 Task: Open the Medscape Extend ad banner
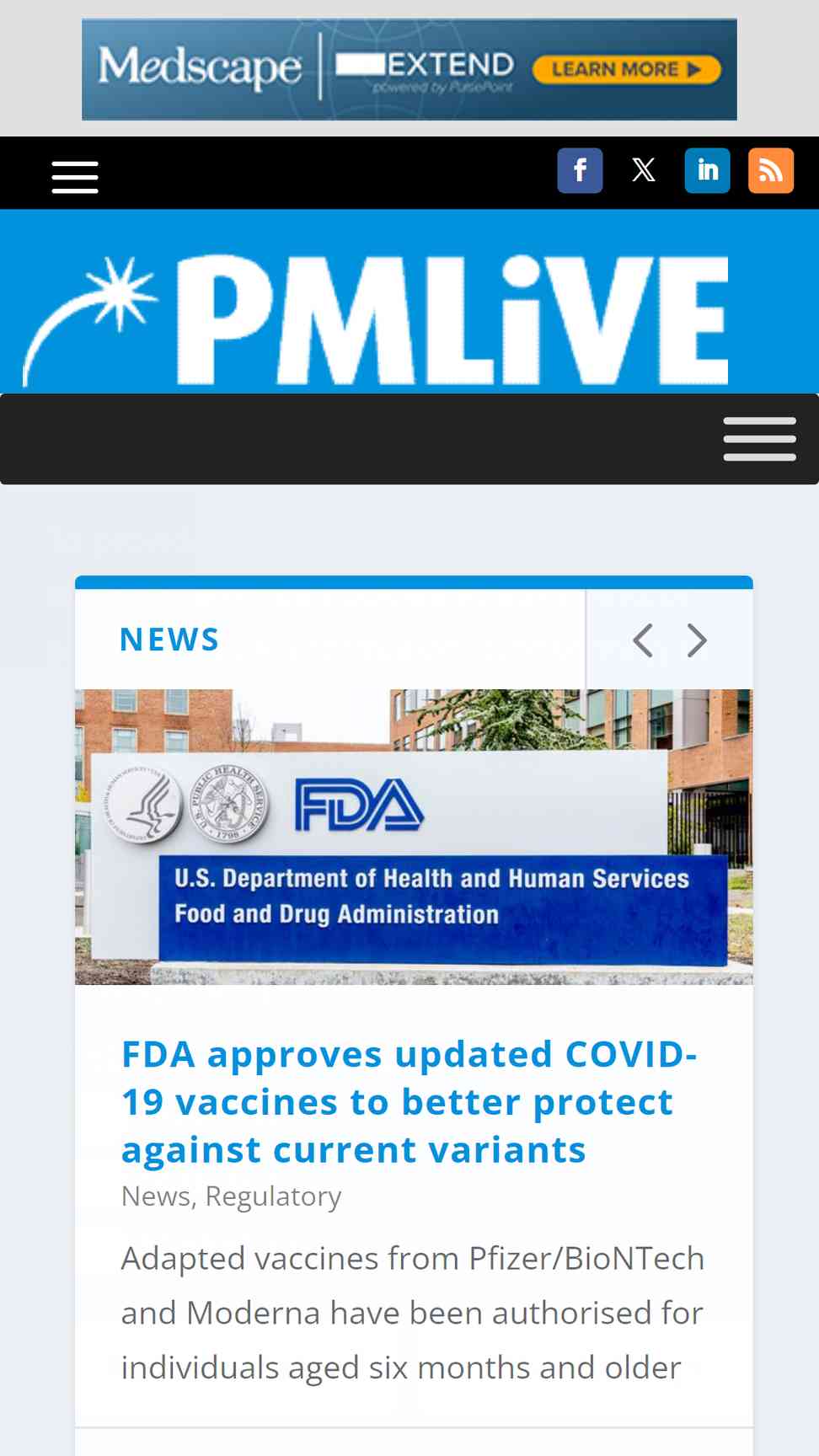(409, 69)
